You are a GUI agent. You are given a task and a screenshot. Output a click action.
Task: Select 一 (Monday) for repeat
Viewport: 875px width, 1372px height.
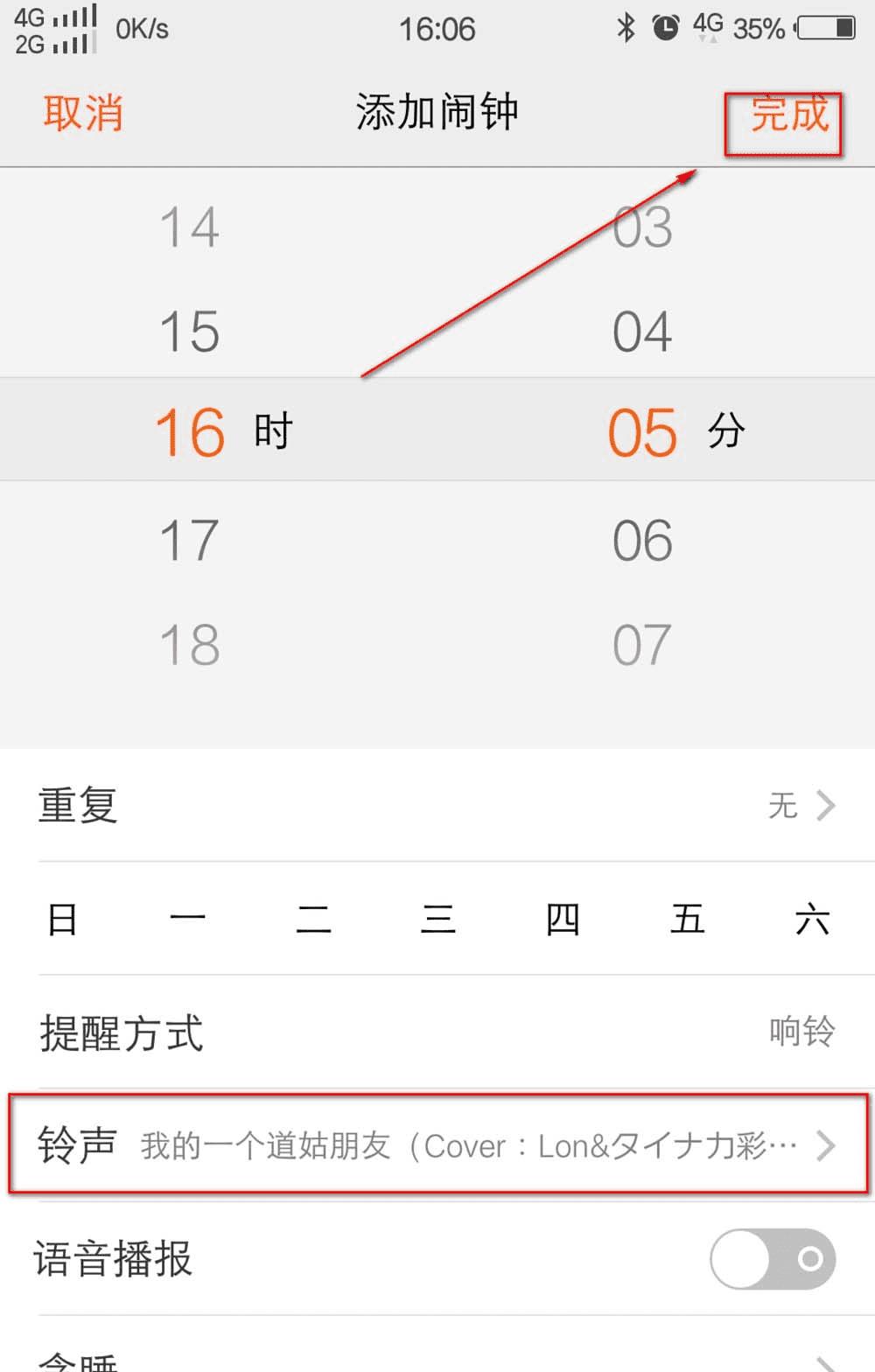point(187,920)
